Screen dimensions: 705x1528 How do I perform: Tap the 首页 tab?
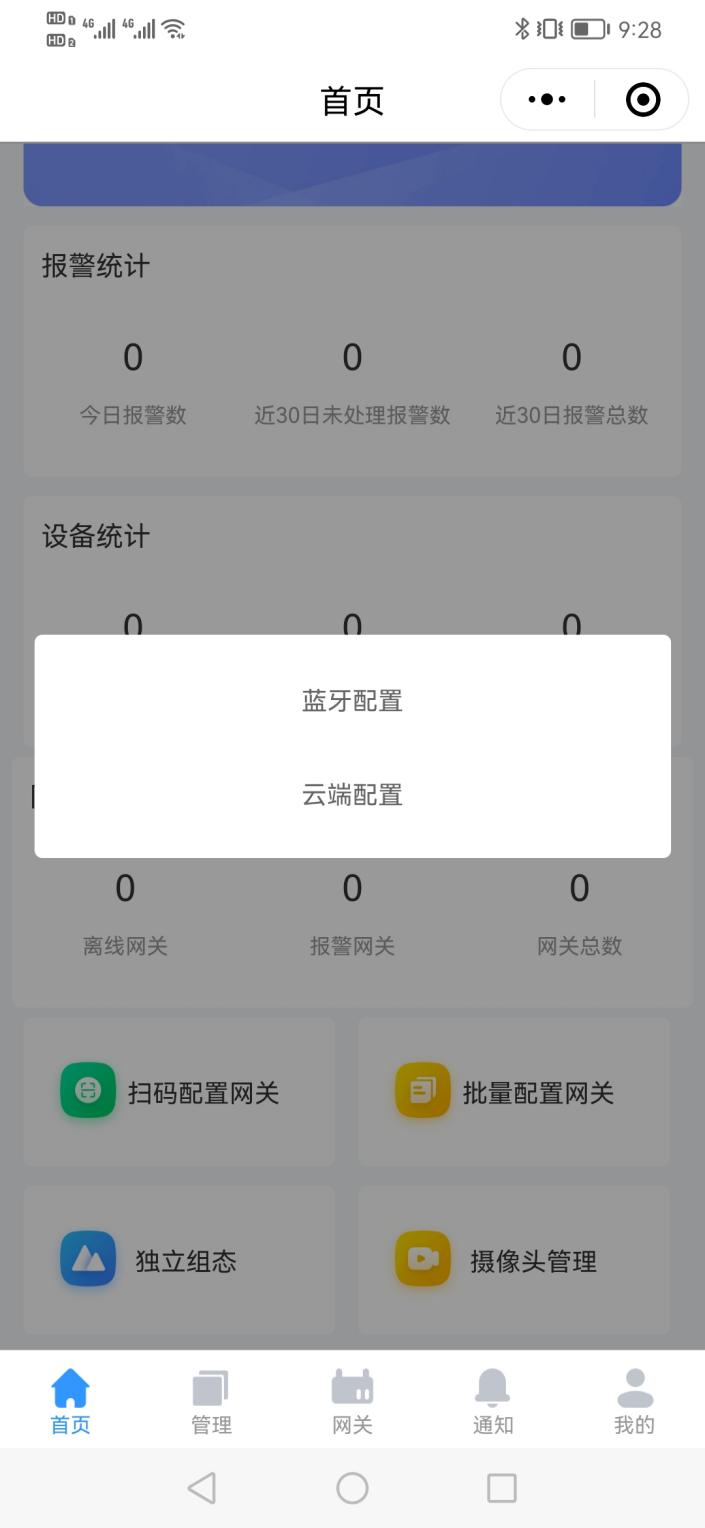point(70,1402)
